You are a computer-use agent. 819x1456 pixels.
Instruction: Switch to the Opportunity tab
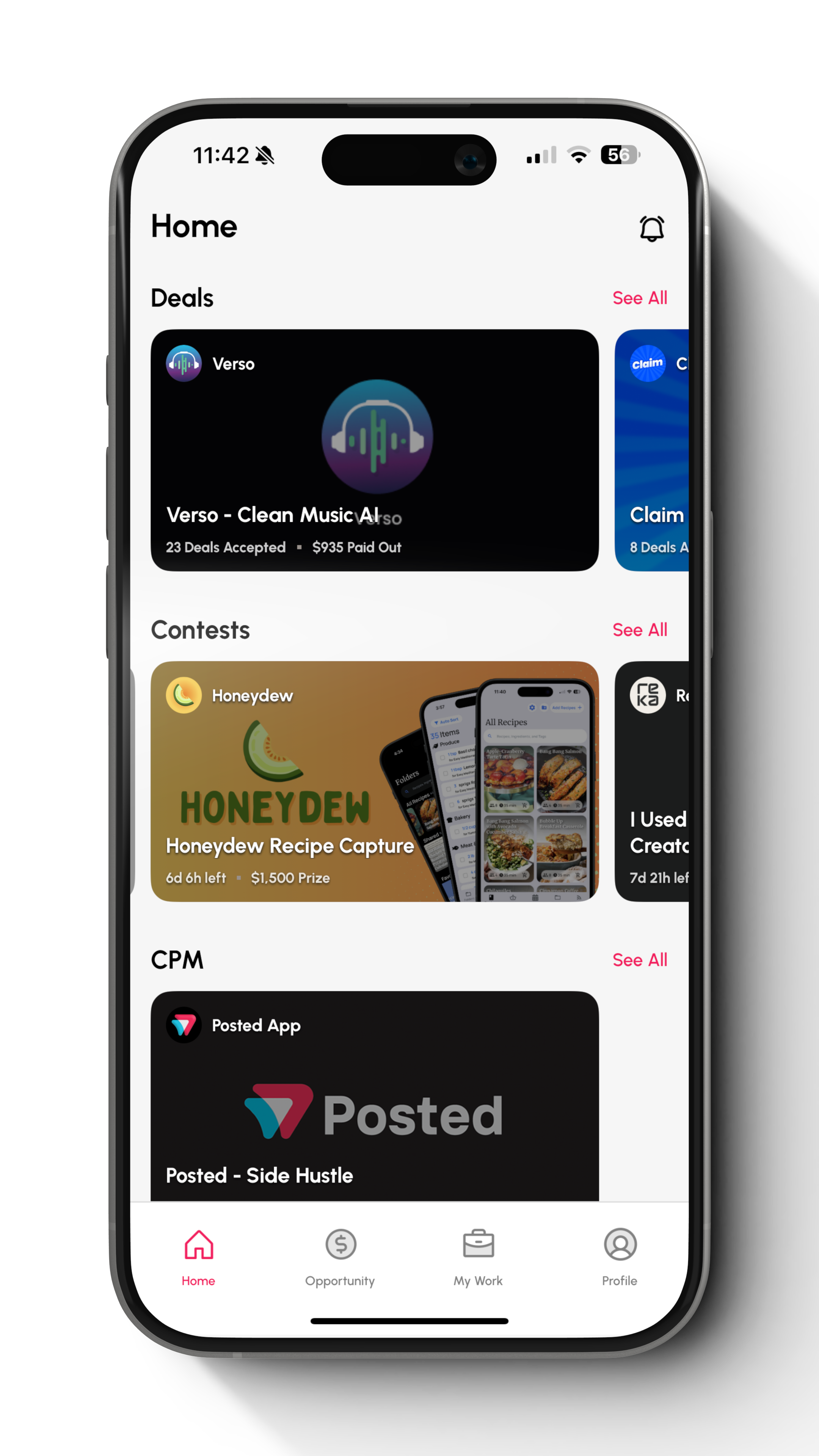340,1256
